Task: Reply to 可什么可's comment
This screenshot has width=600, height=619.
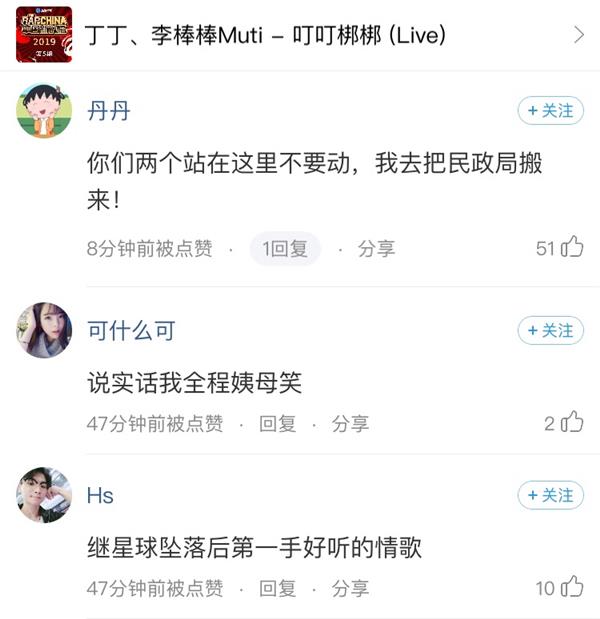Action: coord(278,423)
